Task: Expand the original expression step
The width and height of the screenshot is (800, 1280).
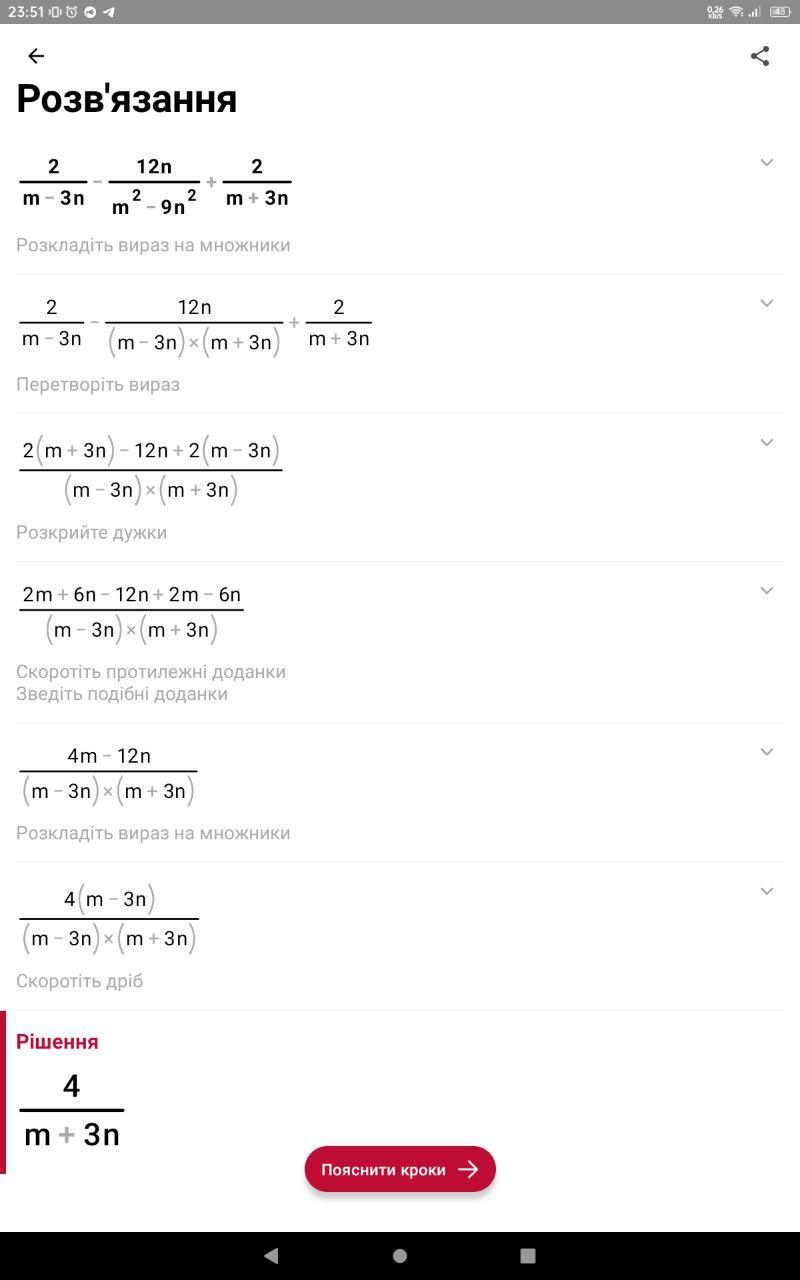Action: 767,162
